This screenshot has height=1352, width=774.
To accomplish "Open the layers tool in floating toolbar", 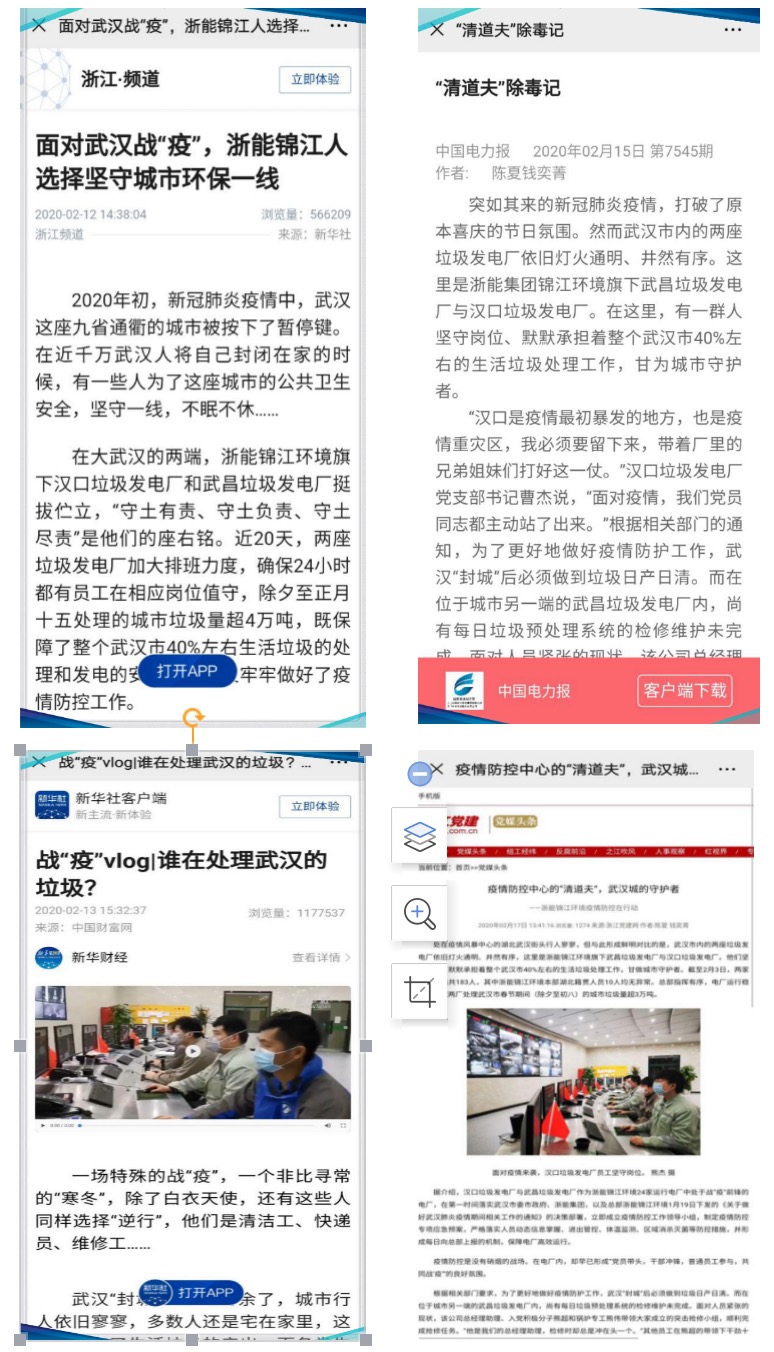I will tap(420, 835).
